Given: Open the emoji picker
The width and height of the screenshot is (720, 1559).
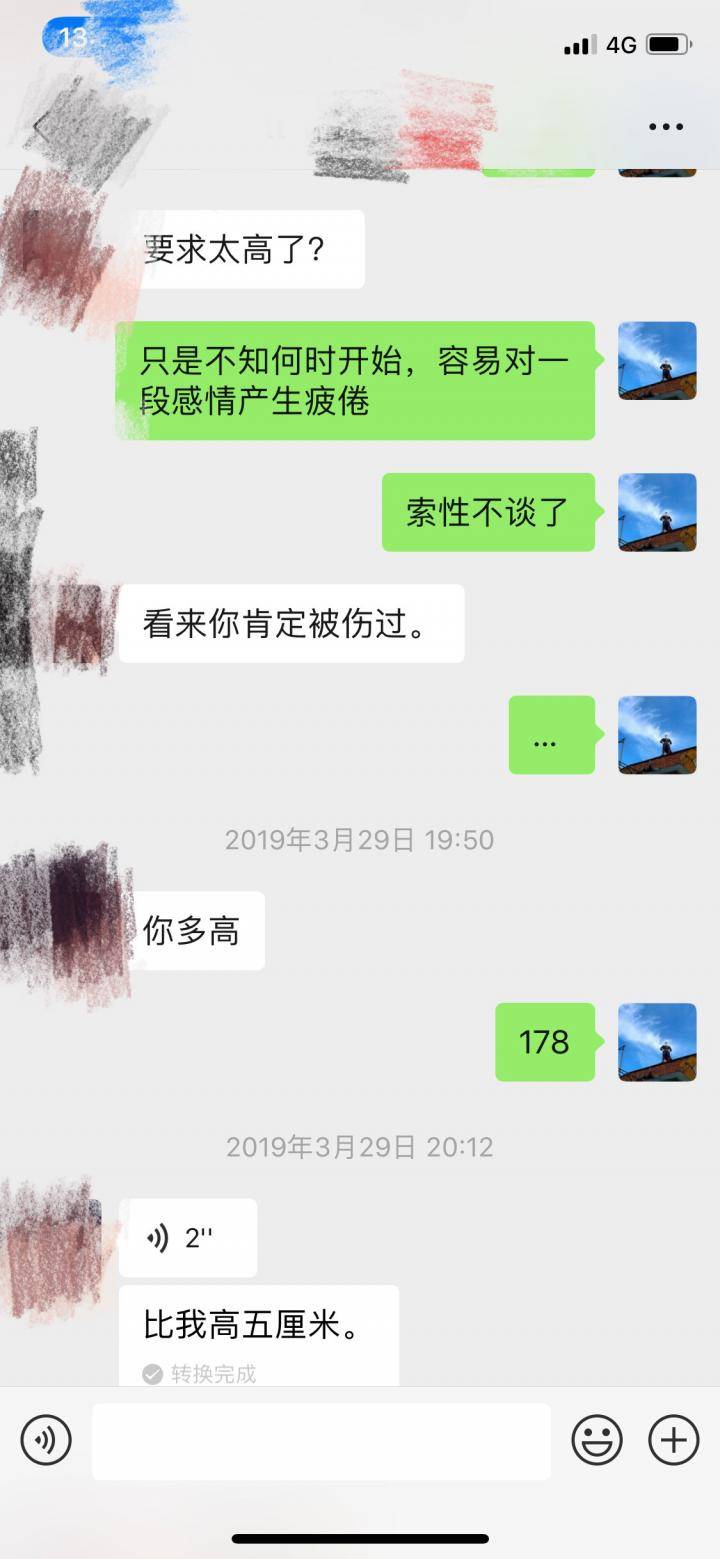Looking at the screenshot, I should (x=597, y=1441).
